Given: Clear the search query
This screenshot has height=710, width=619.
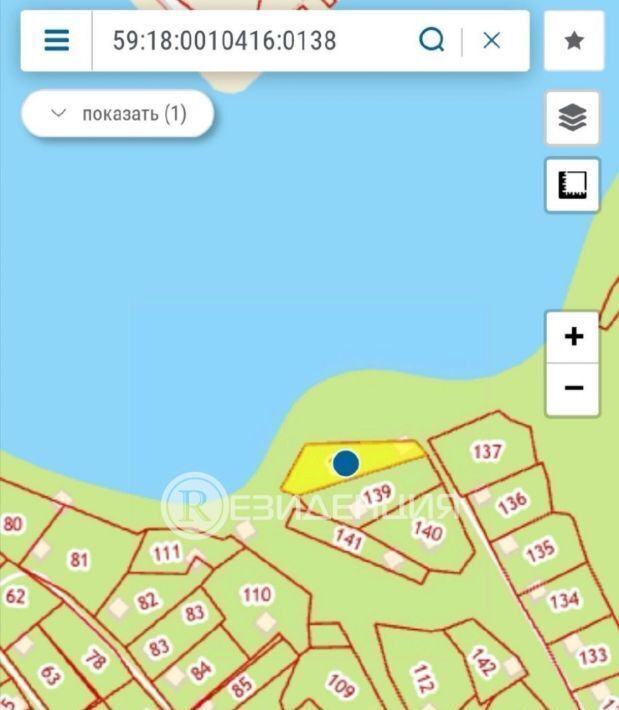Looking at the screenshot, I should point(491,40).
